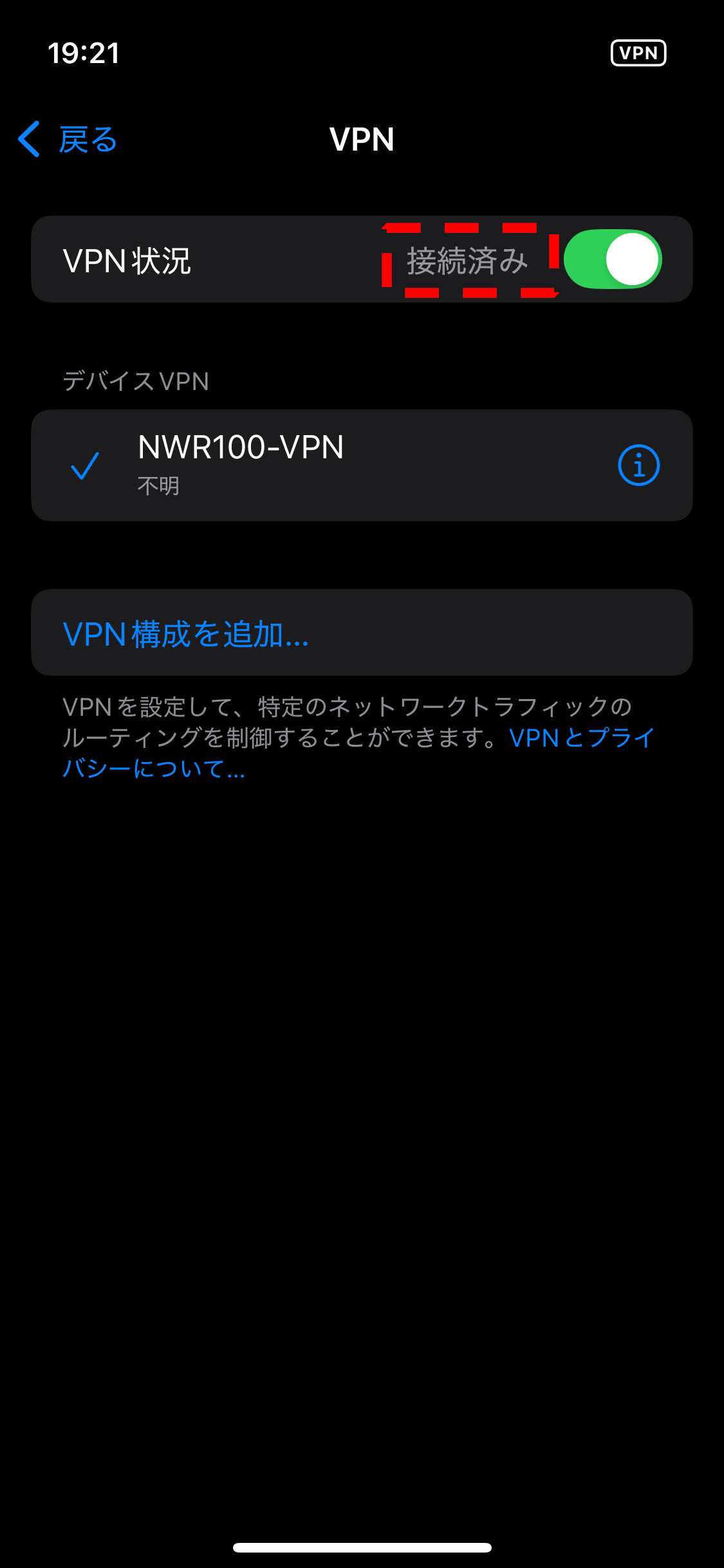This screenshot has width=724, height=1568.
Task: Expand NWR100-VPN configuration details
Action: [x=640, y=465]
